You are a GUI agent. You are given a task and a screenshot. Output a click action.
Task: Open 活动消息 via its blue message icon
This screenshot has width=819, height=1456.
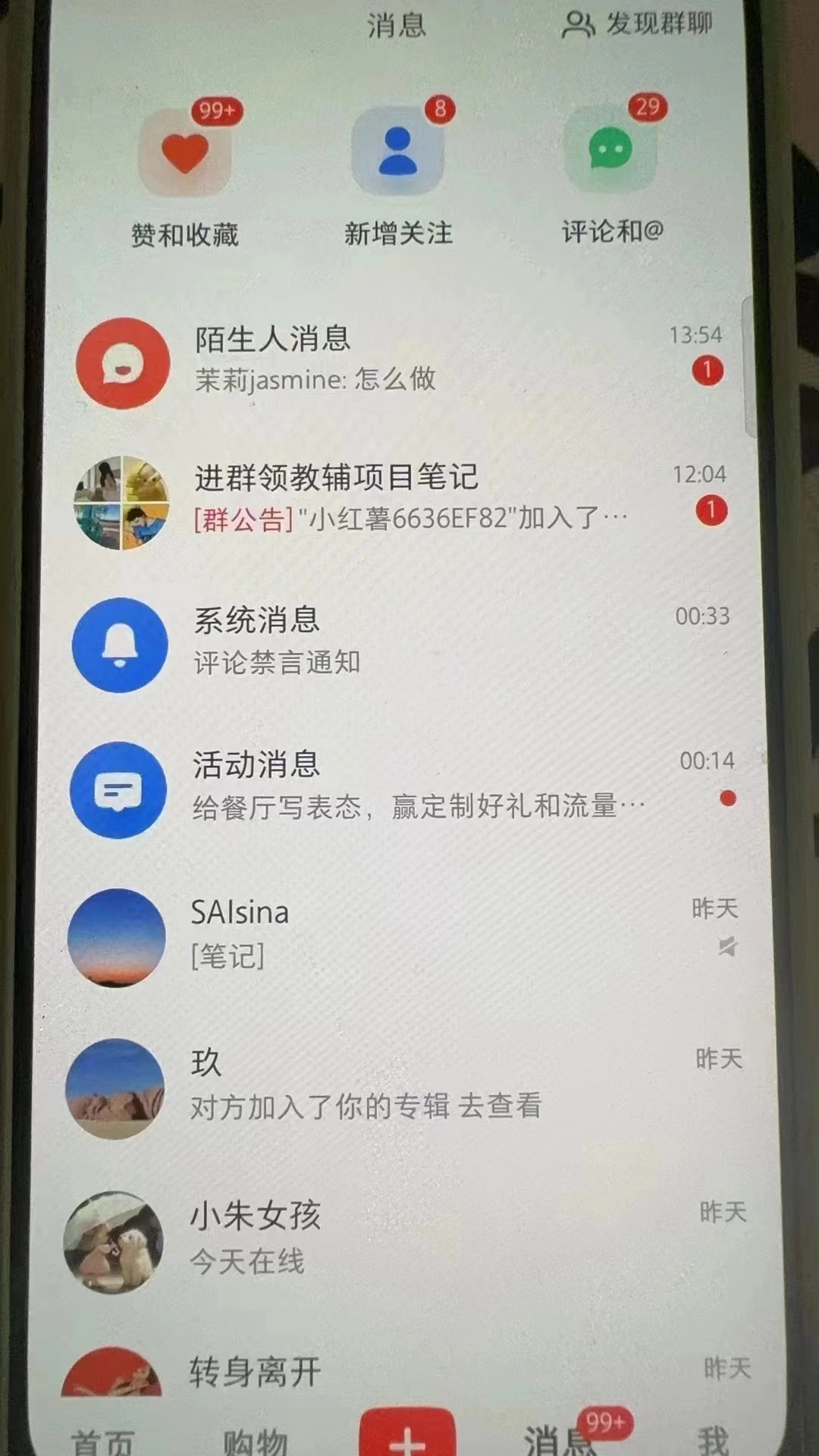pos(118,789)
